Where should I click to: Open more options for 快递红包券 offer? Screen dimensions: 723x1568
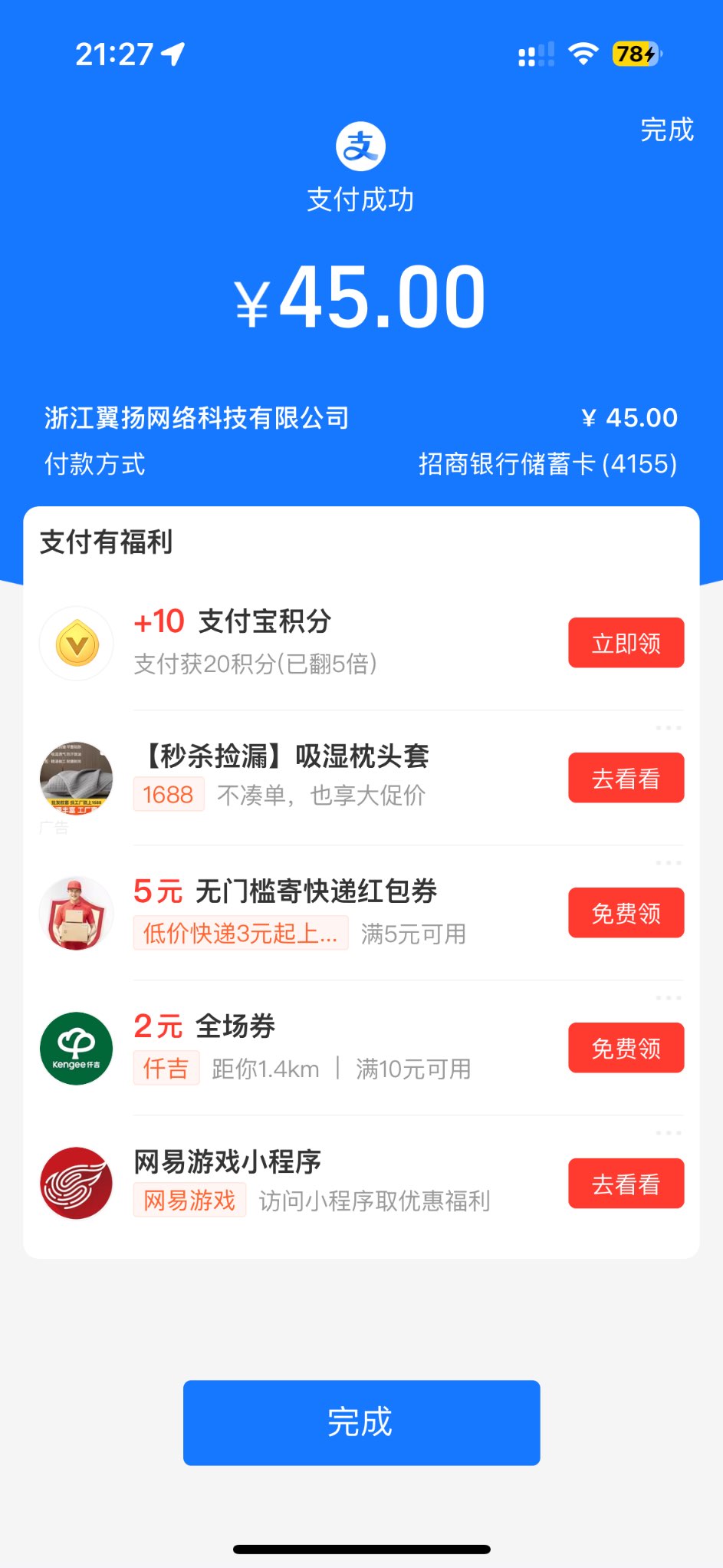668,863
